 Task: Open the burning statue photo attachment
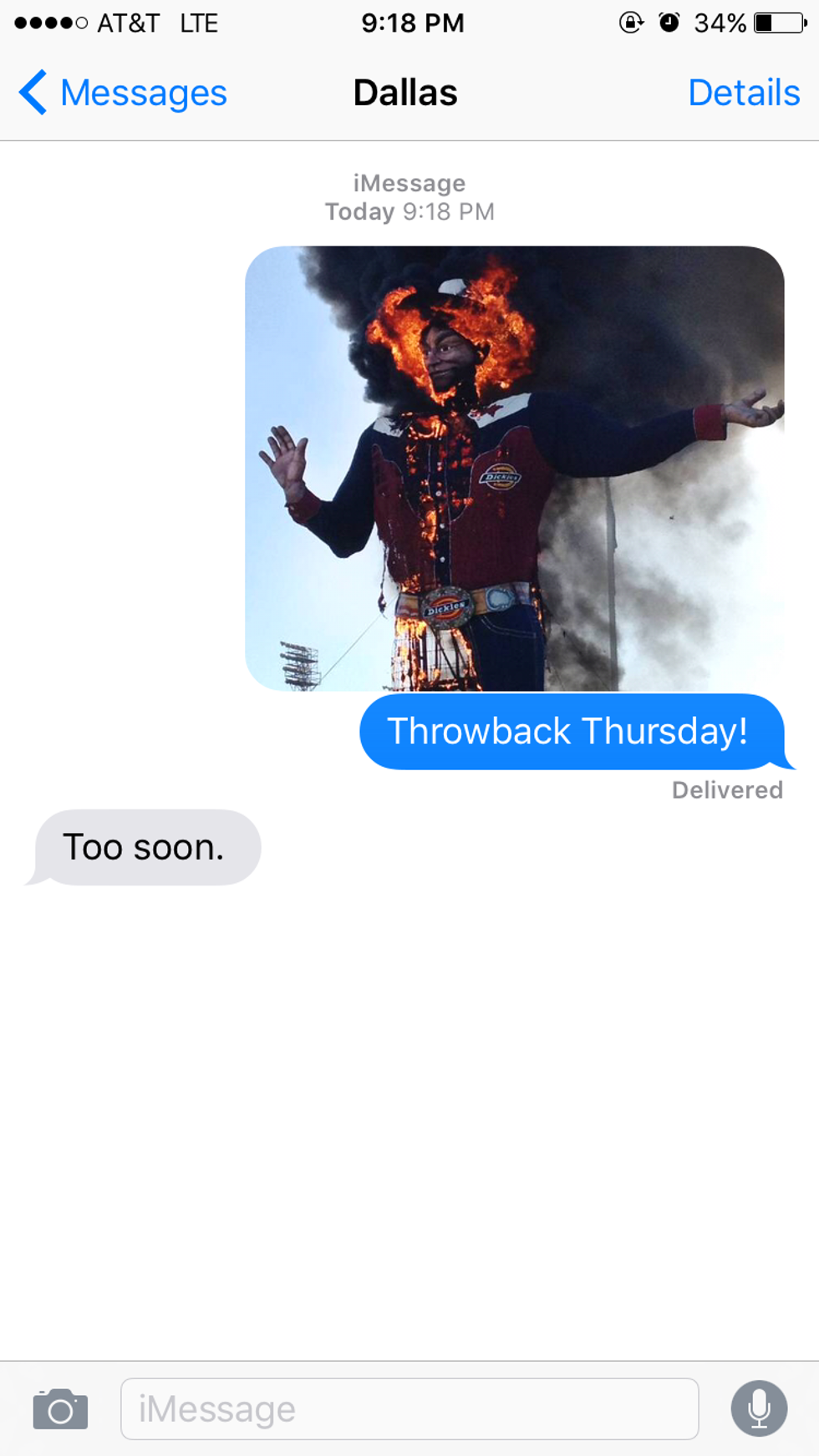(514, 468)
